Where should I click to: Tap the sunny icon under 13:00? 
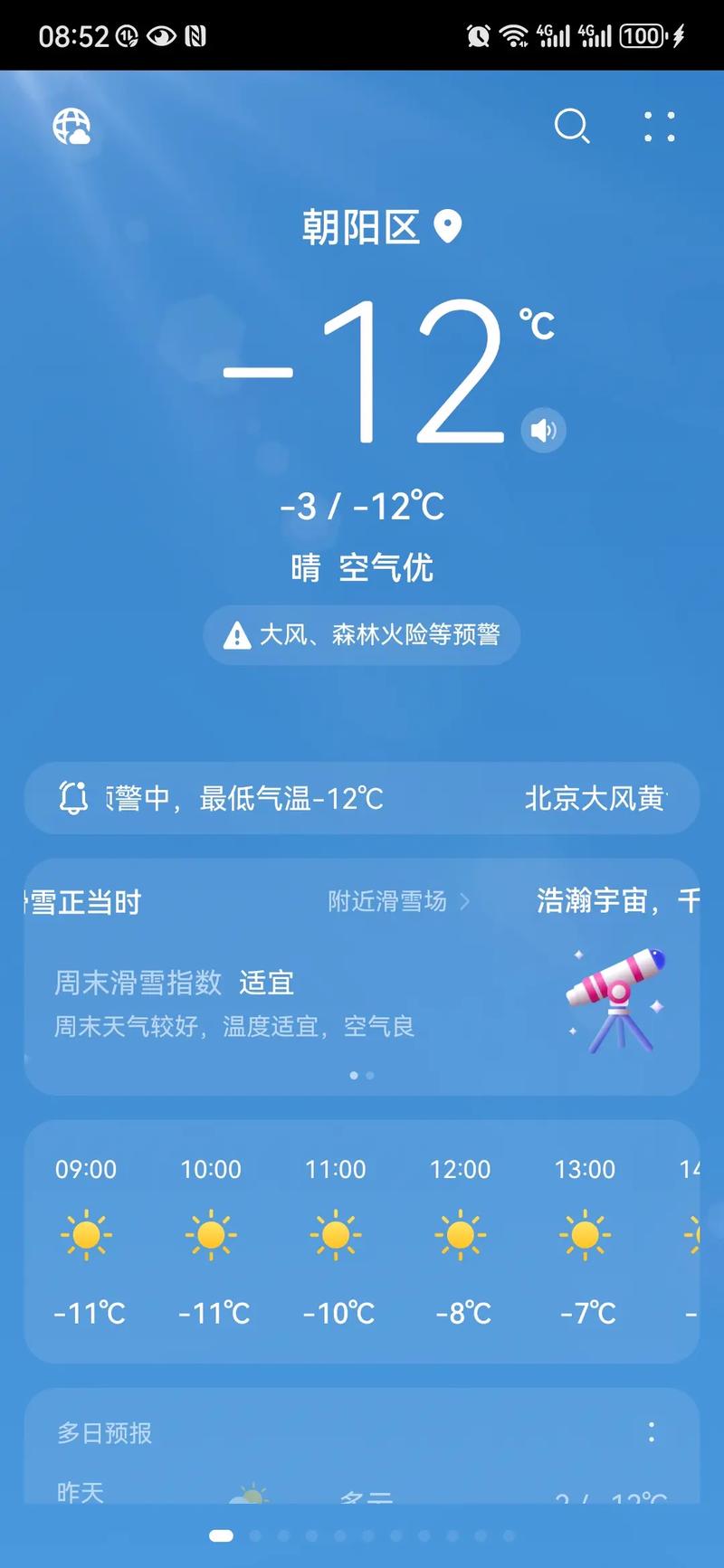[585, 1233]
